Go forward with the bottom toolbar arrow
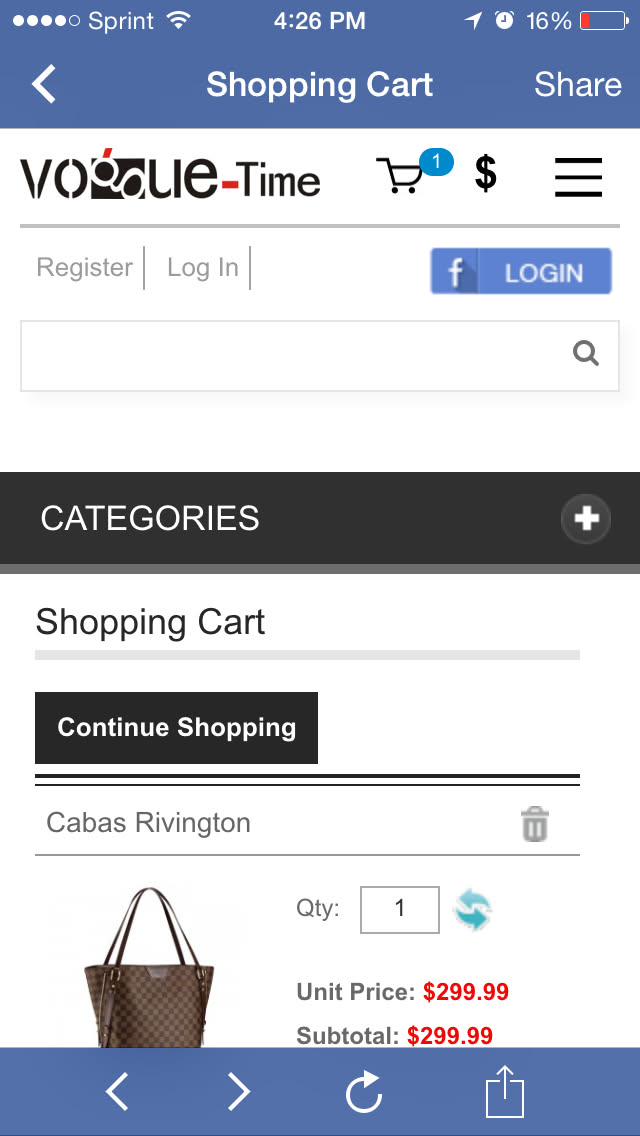640x1136 pixels. pos(238,1092)
